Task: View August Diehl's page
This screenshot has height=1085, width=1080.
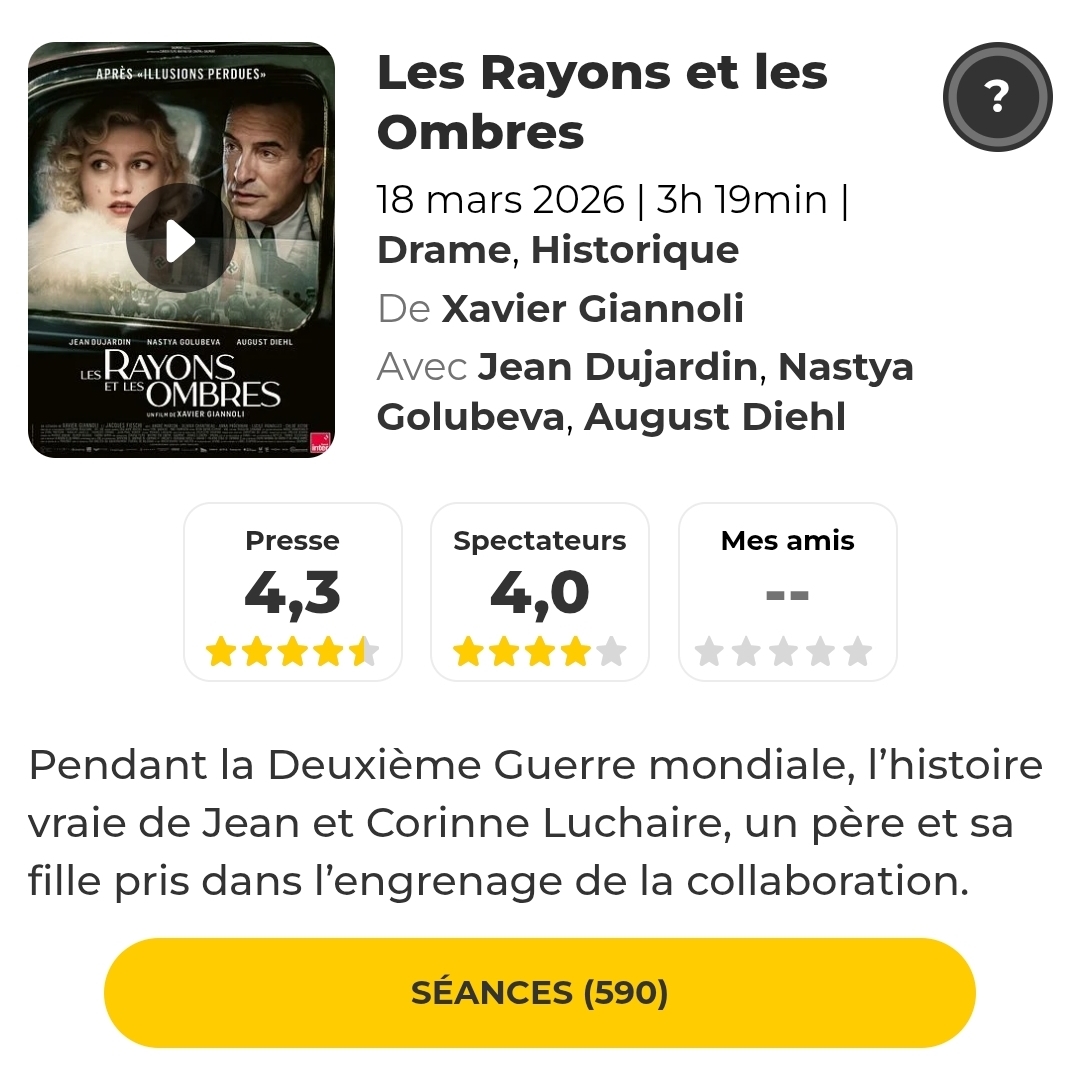Action: [714, 416]
